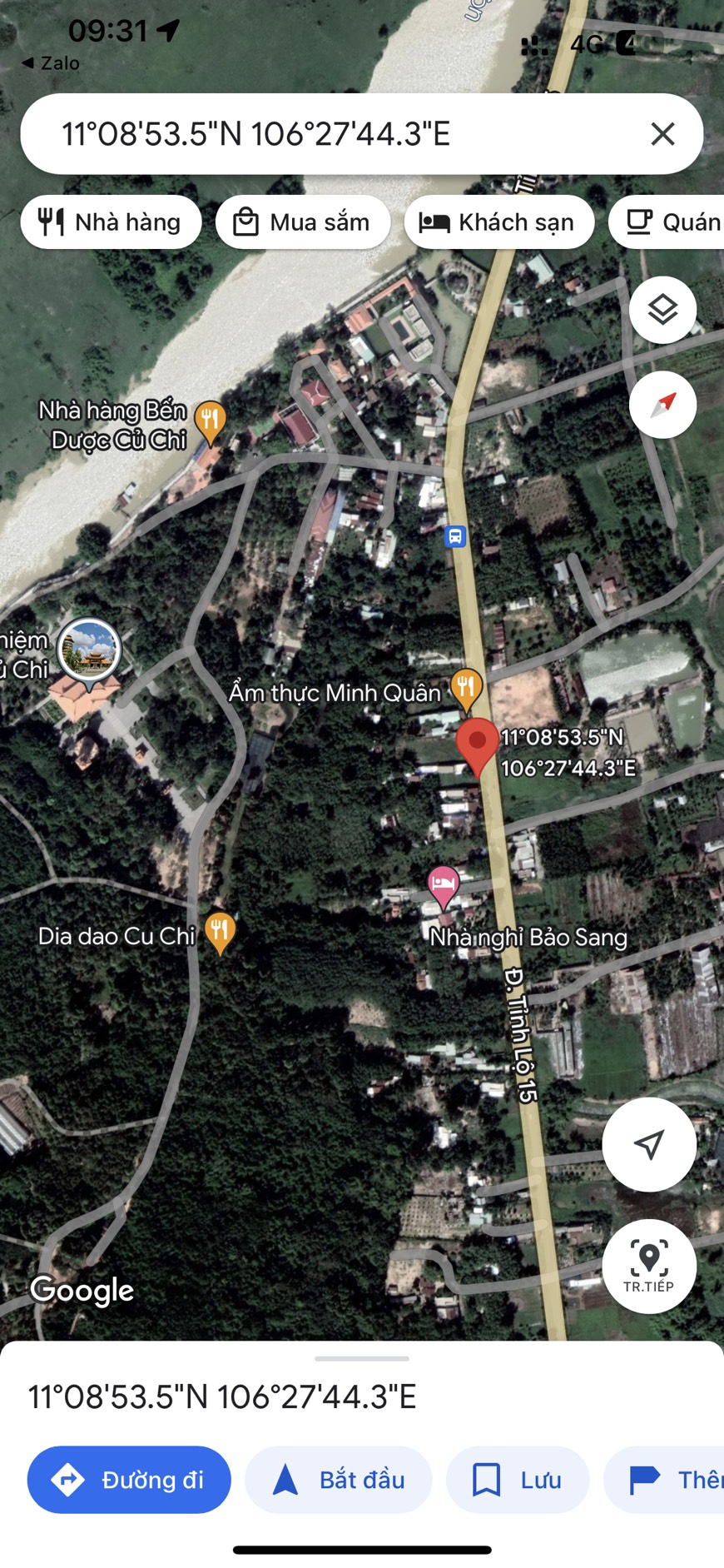This screenshot has height=1568, width=724.
Task: Open the temple photo marker
Action: [89, 651]
